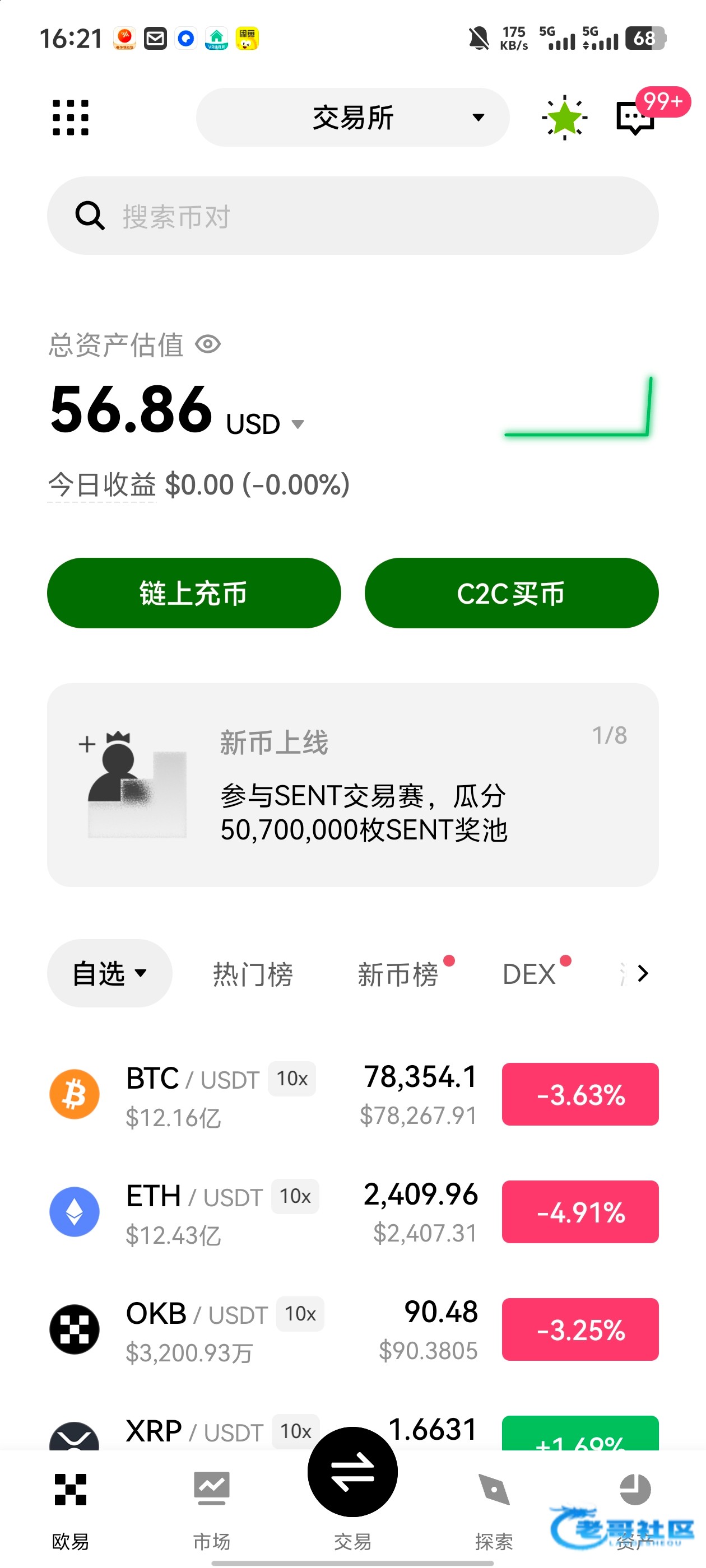
Task: Switch to the DEX tab
Action: 529,974
